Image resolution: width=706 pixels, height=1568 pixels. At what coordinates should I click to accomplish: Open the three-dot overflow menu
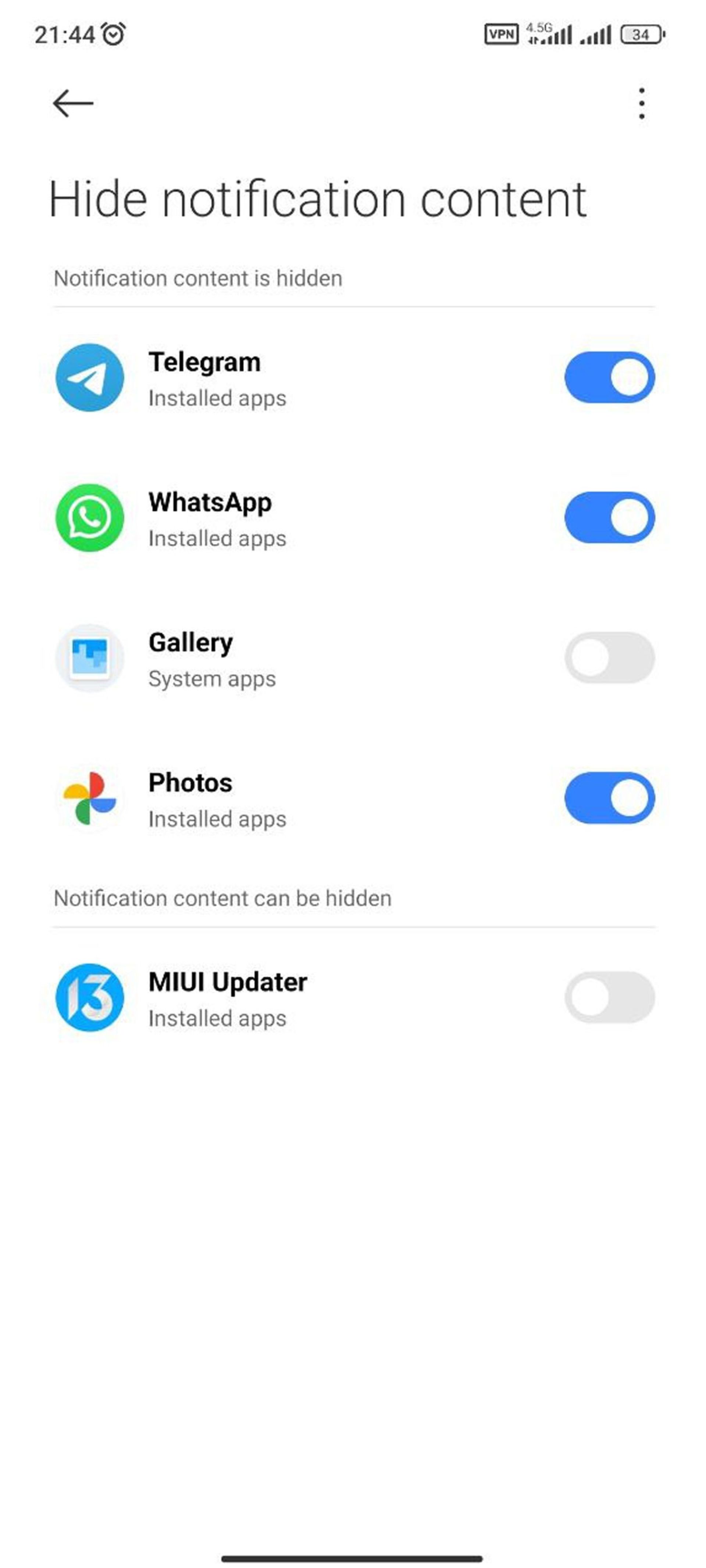[x=641, y=103]
